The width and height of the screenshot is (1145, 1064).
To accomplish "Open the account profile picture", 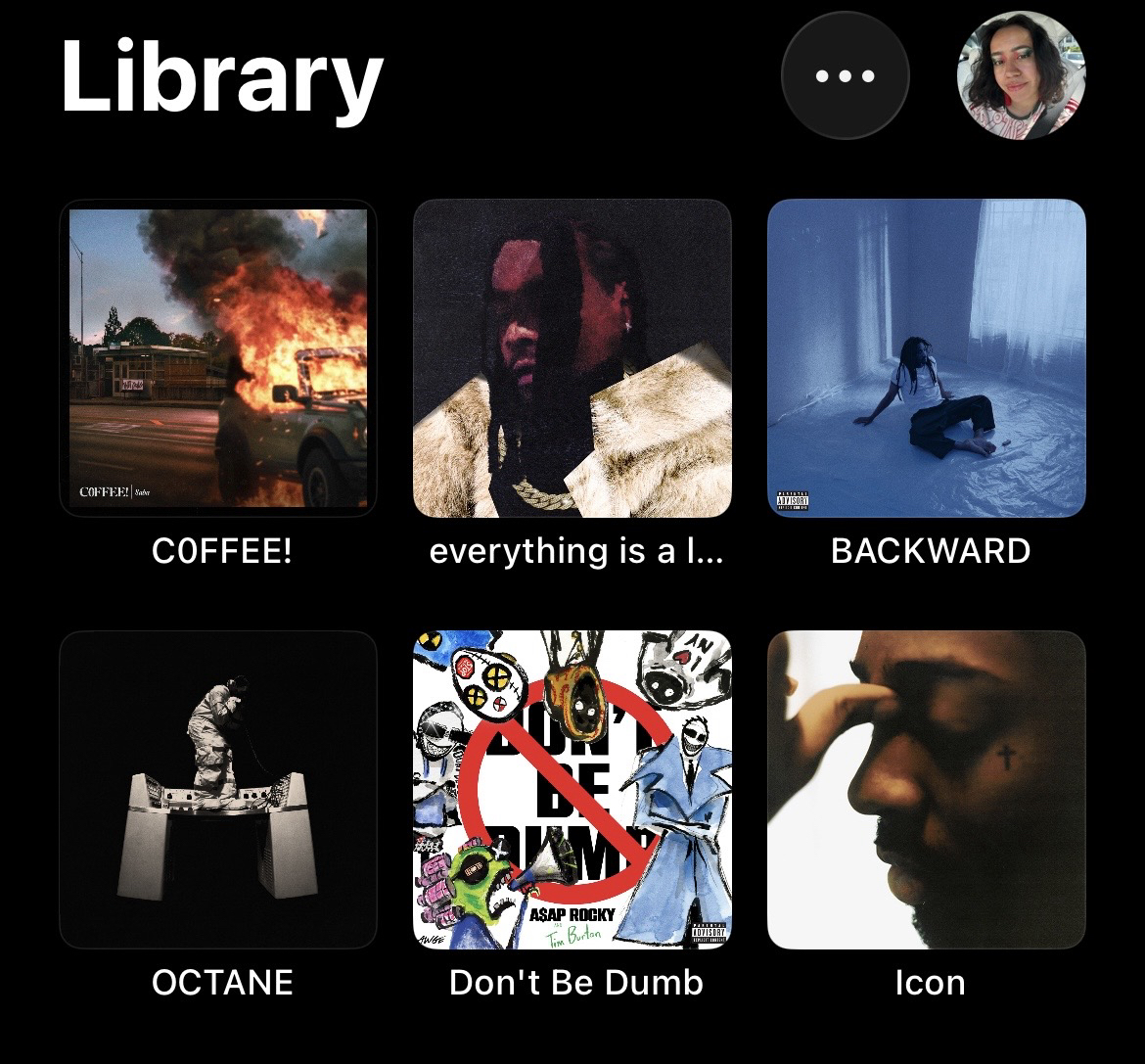I will [1022, 76].
